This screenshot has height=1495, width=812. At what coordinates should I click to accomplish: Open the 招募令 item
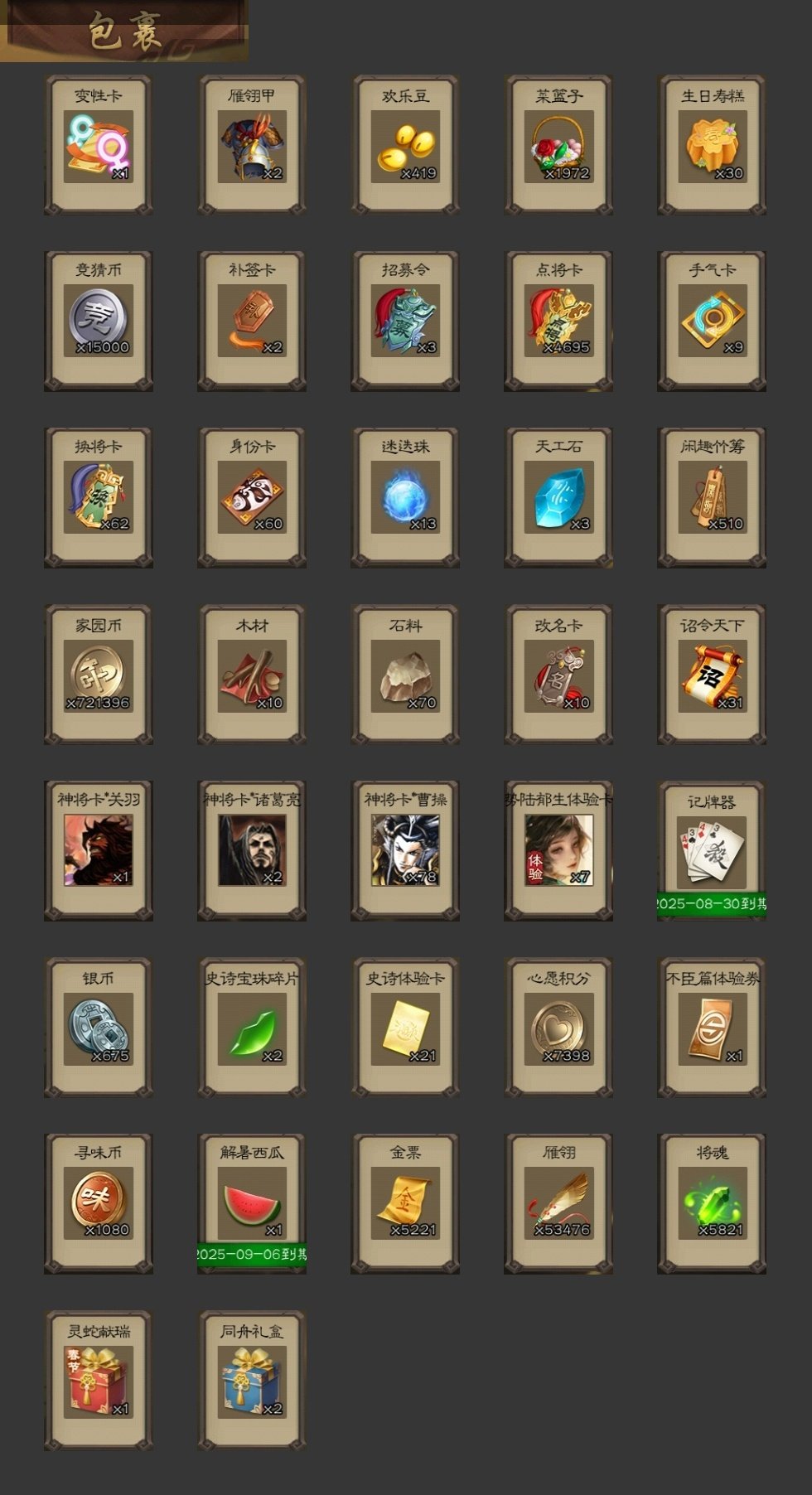point(405,322)
